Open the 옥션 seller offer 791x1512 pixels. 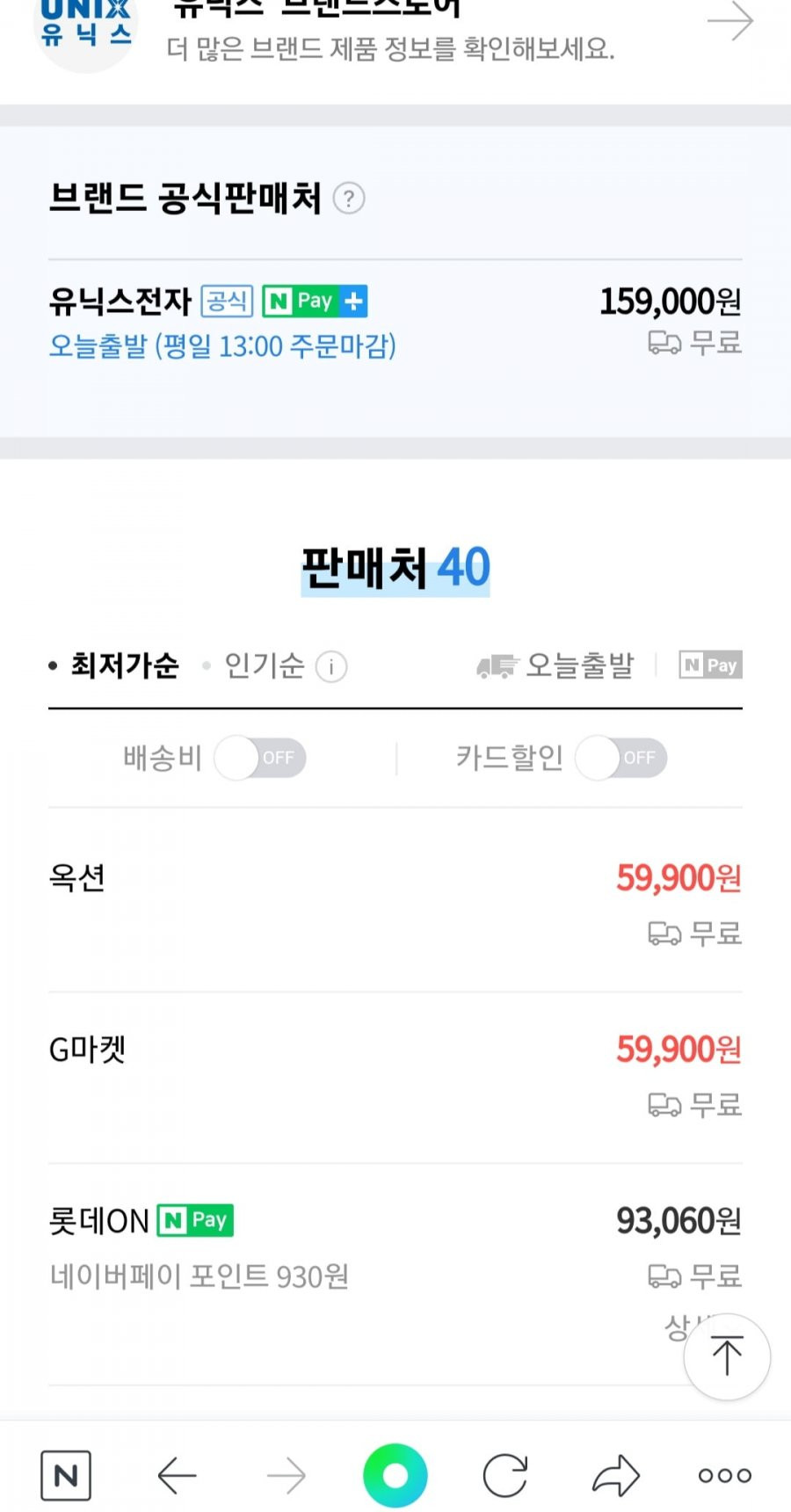(395, 900)
